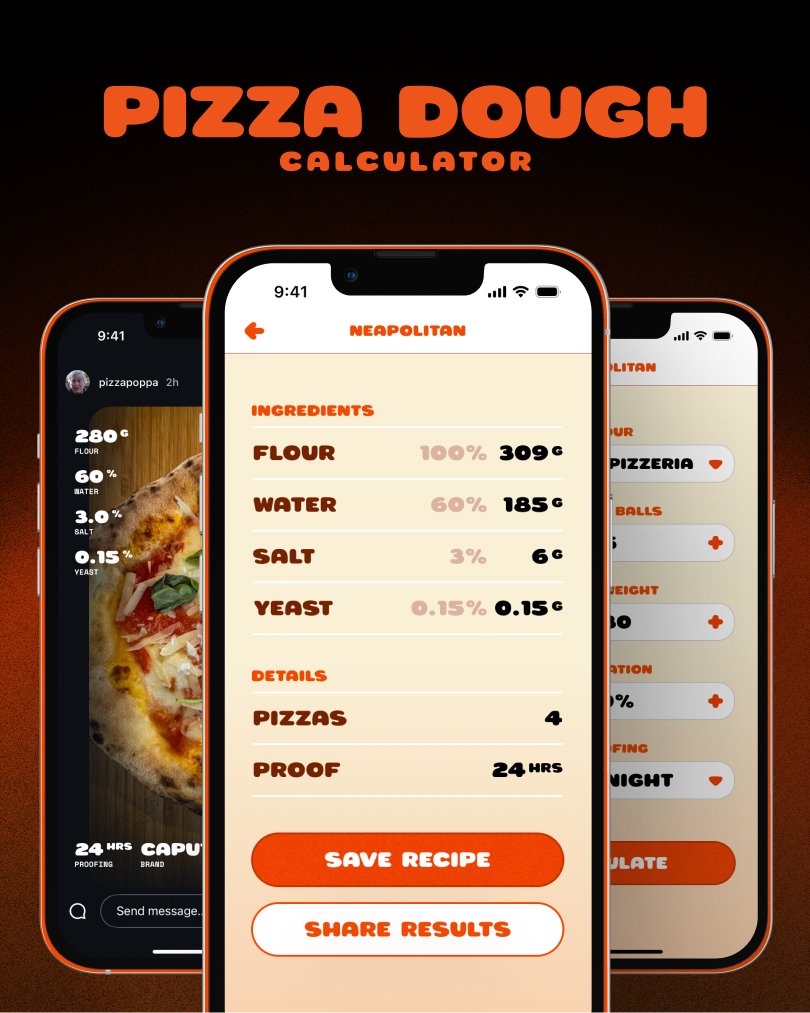Select the Neapolitan recipe header
This screenshot has height=1013, width=810.
pos(407,330)
